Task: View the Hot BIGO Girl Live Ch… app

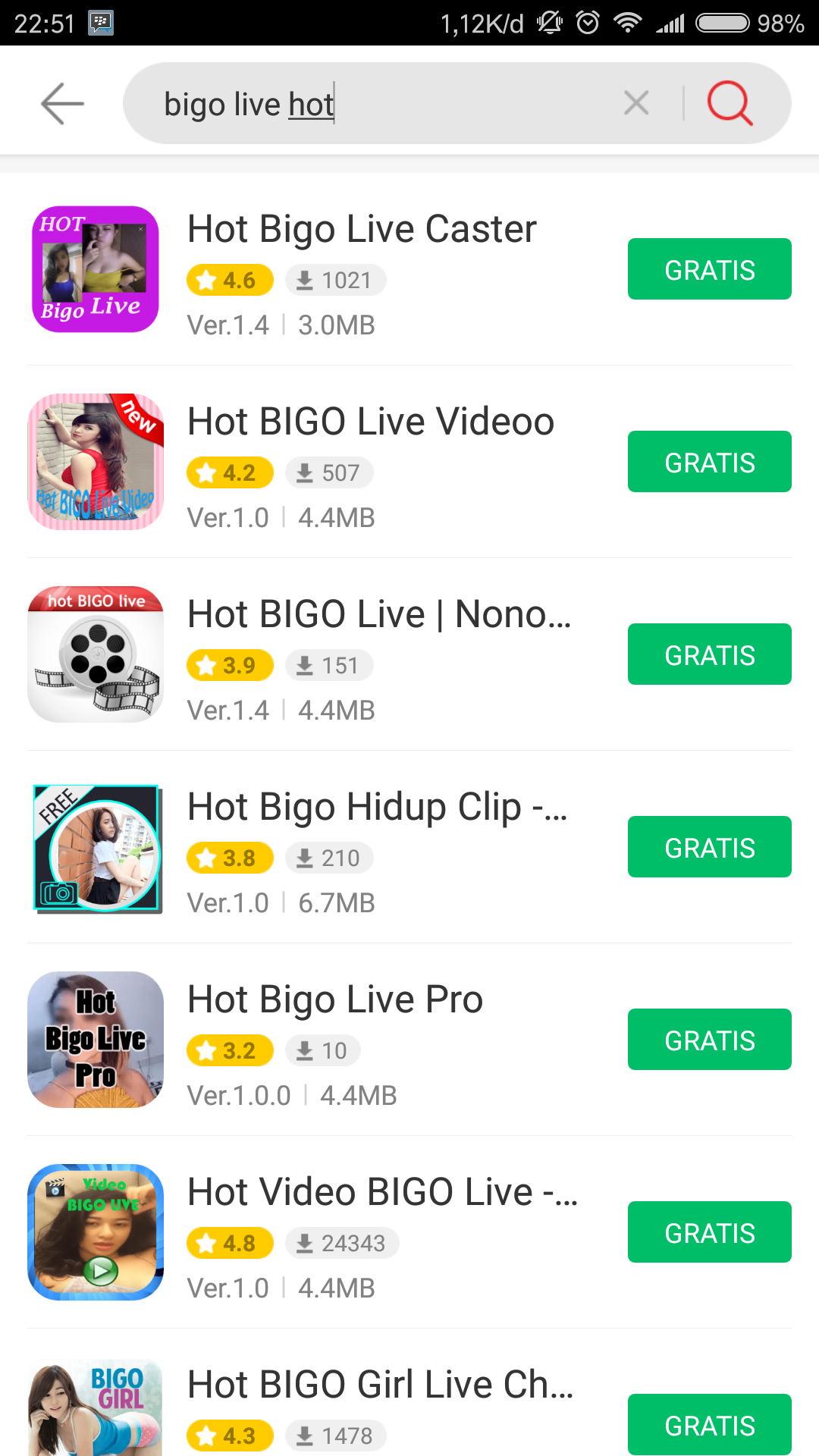Action: [380, 1385]
